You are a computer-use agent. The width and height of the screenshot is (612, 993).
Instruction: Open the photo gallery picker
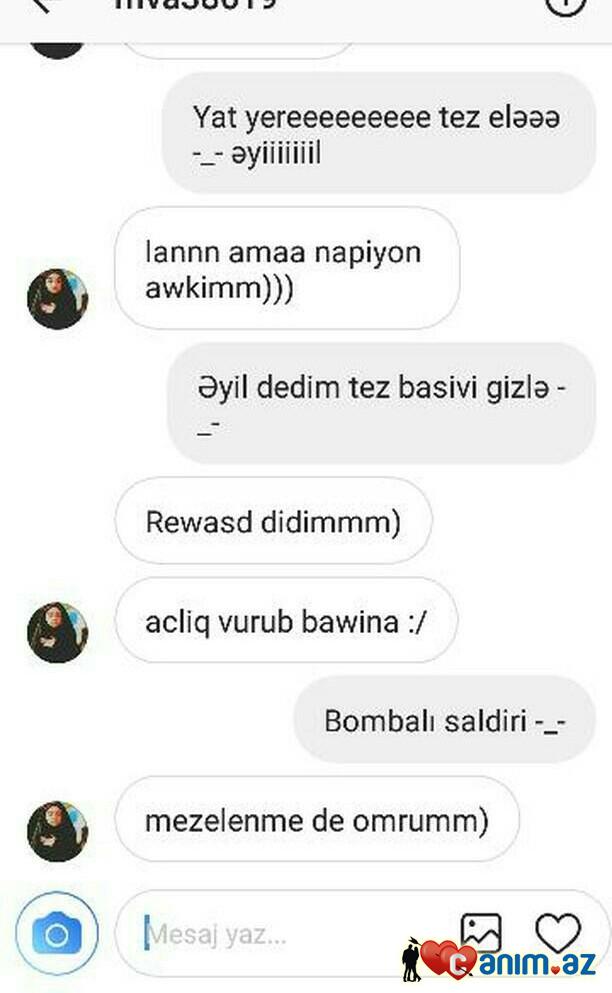point(480,933)
